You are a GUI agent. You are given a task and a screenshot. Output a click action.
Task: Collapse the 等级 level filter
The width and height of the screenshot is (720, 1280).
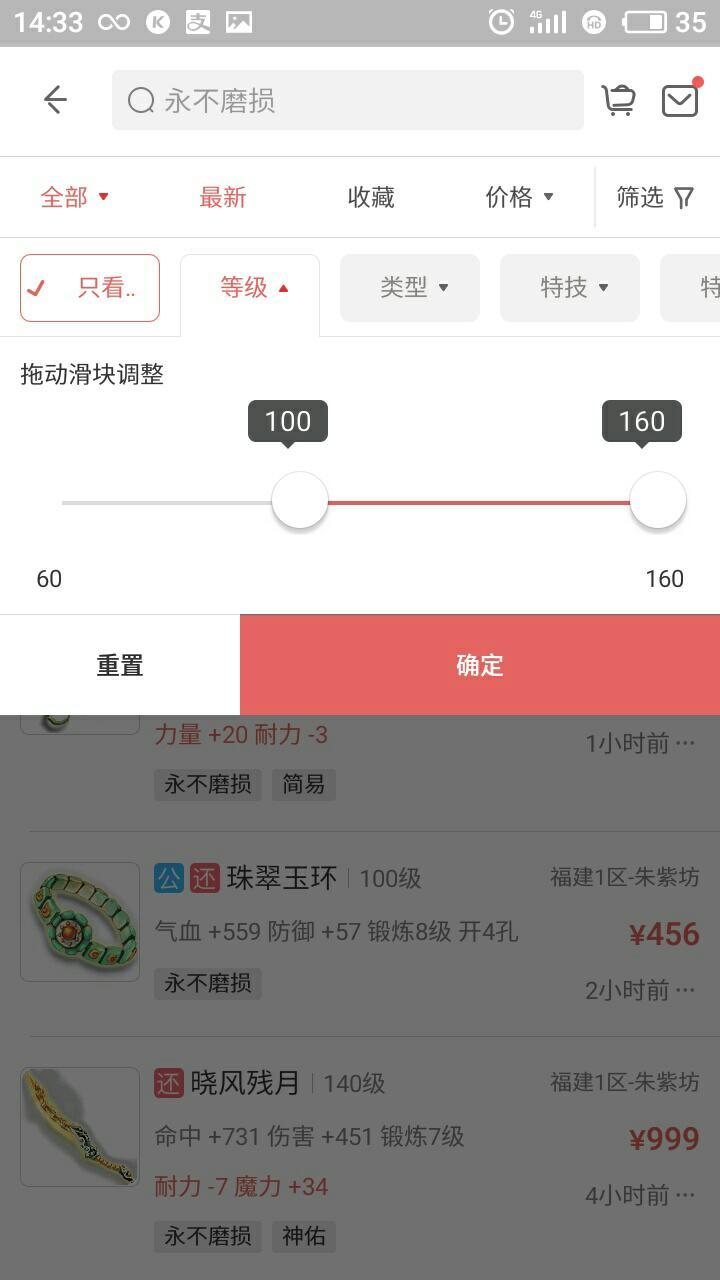coord(250,288)
